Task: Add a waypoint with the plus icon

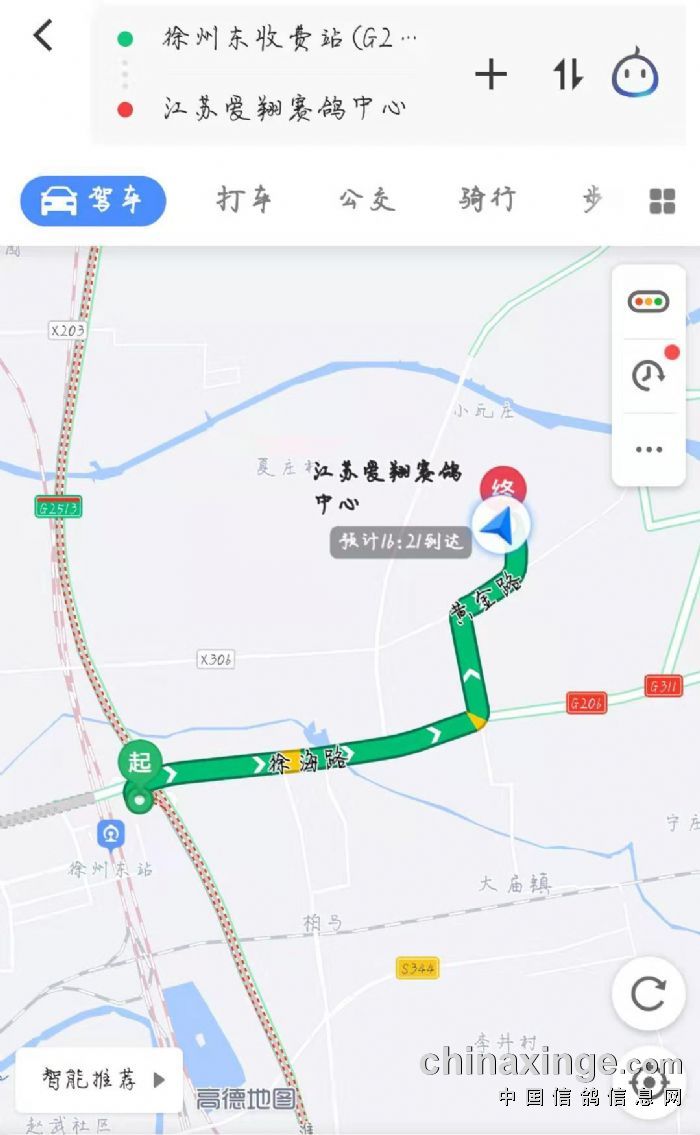Action: click(491, 75)
